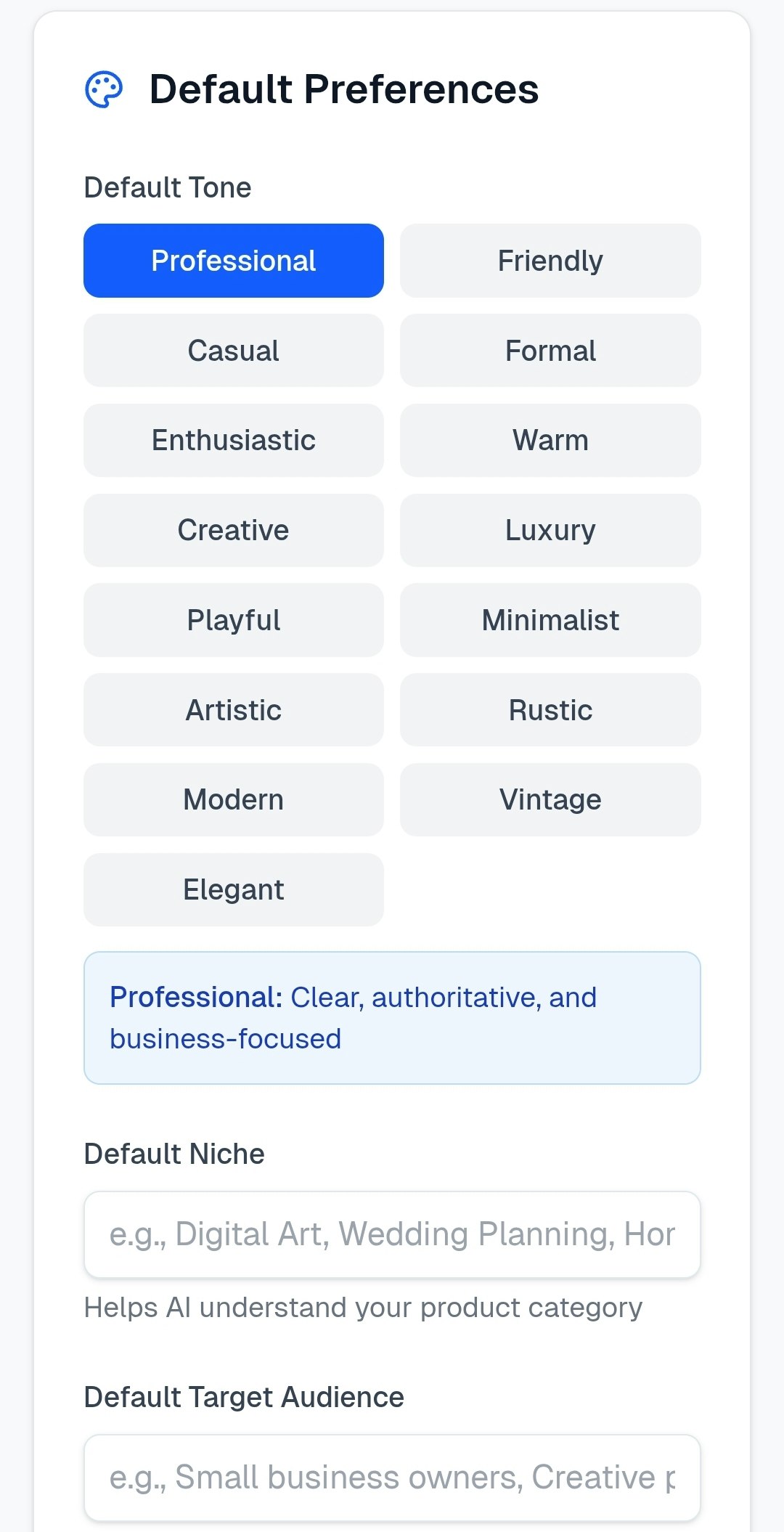
Task: Choose the Casual tone option
Action: pos(233,350)
